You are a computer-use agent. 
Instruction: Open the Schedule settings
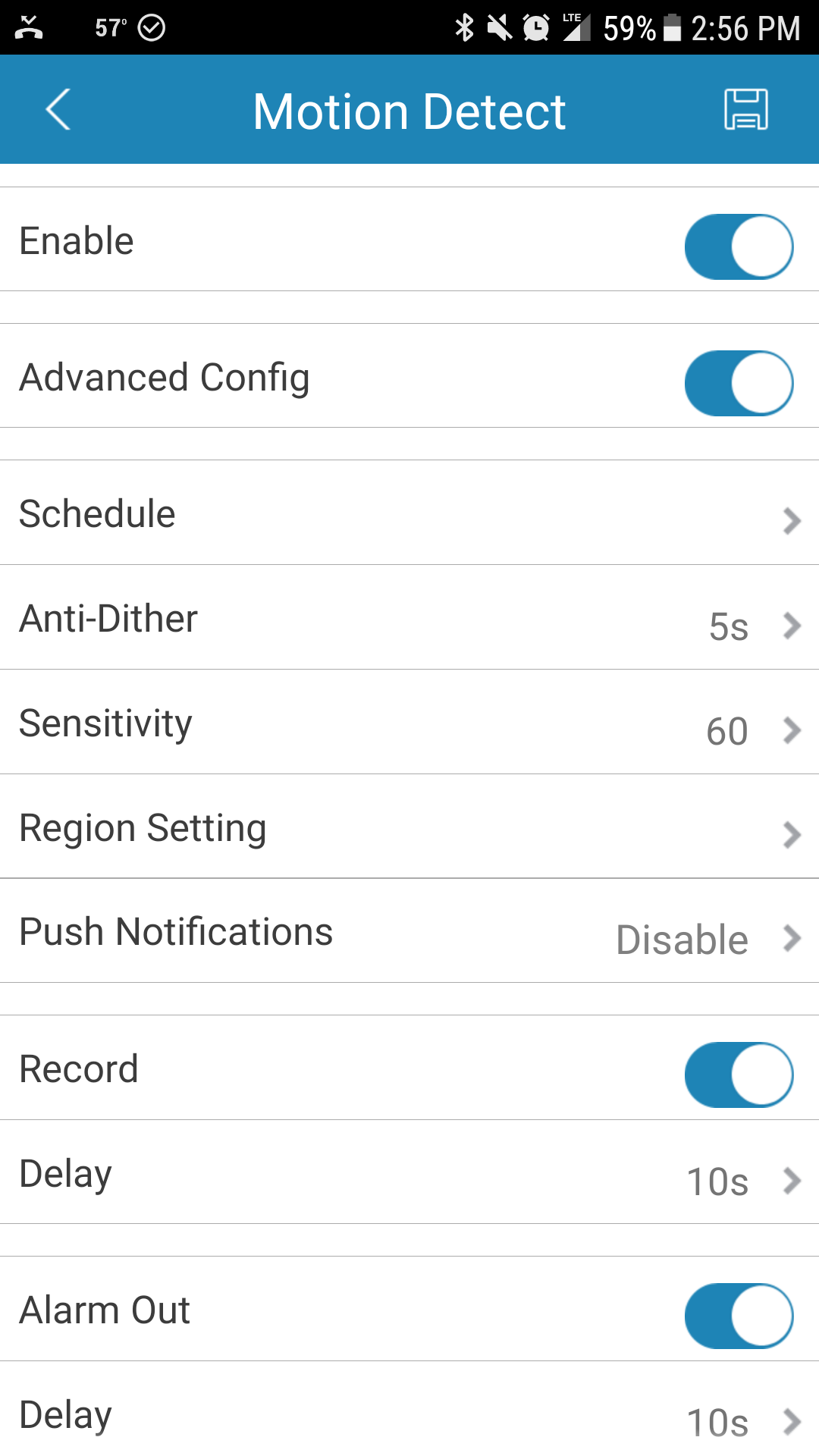click(409, 513)
